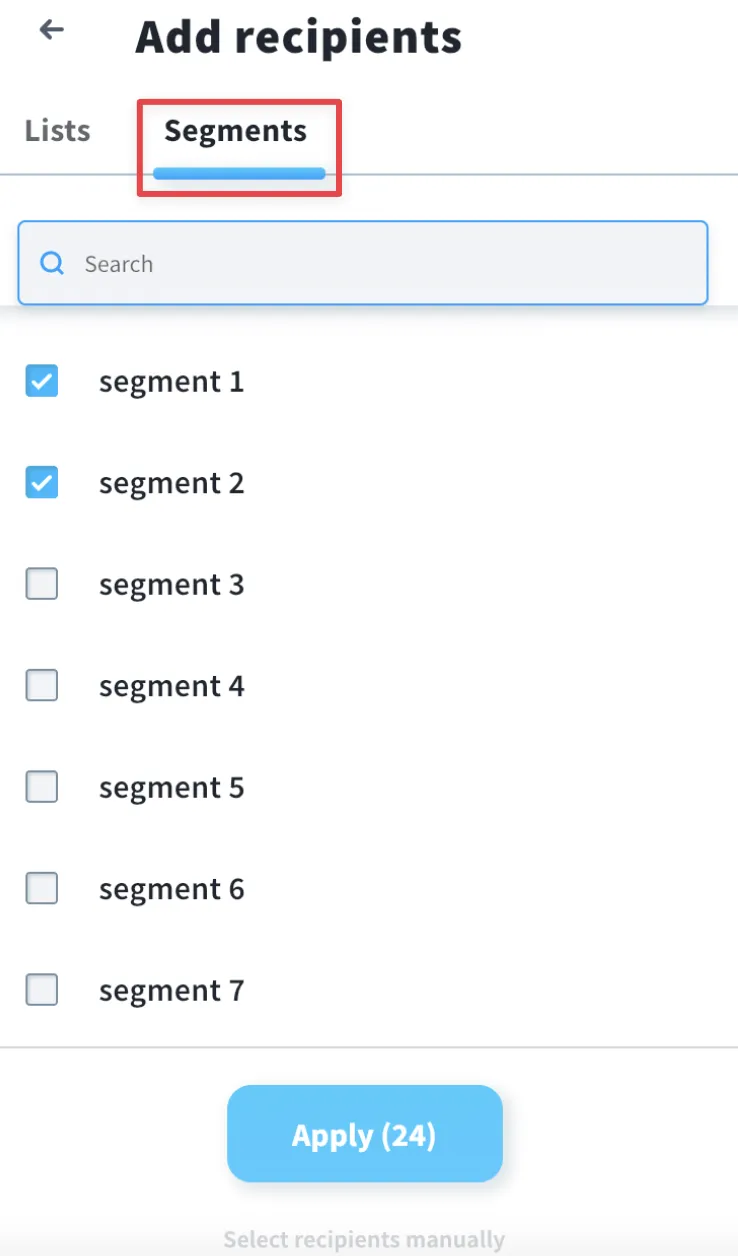Uncheck segment 2
The width and height of the screenshot is (738, 1256).
tap(42, 483)
